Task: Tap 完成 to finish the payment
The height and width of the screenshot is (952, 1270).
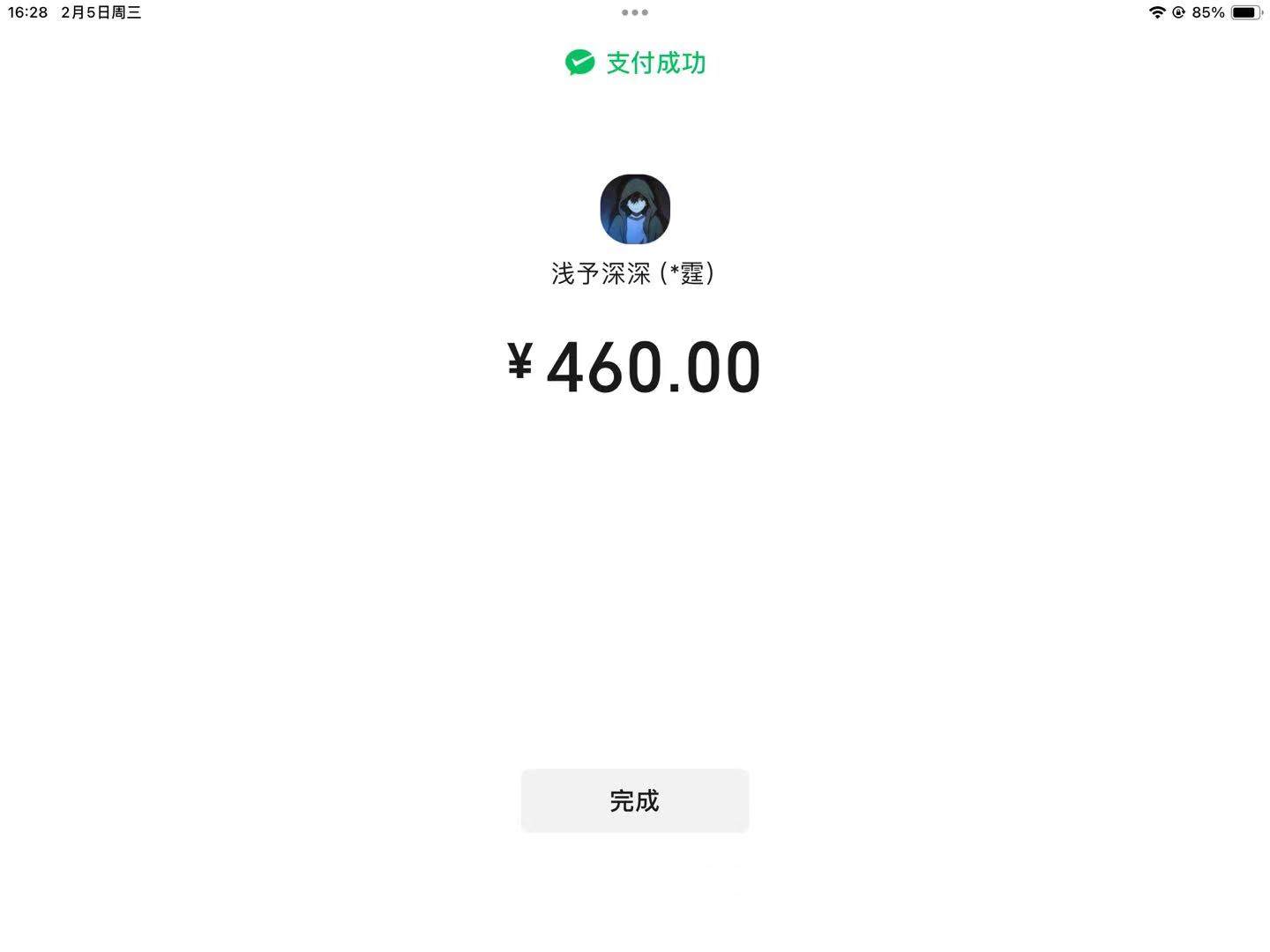Action: click(x=634, y=800)
